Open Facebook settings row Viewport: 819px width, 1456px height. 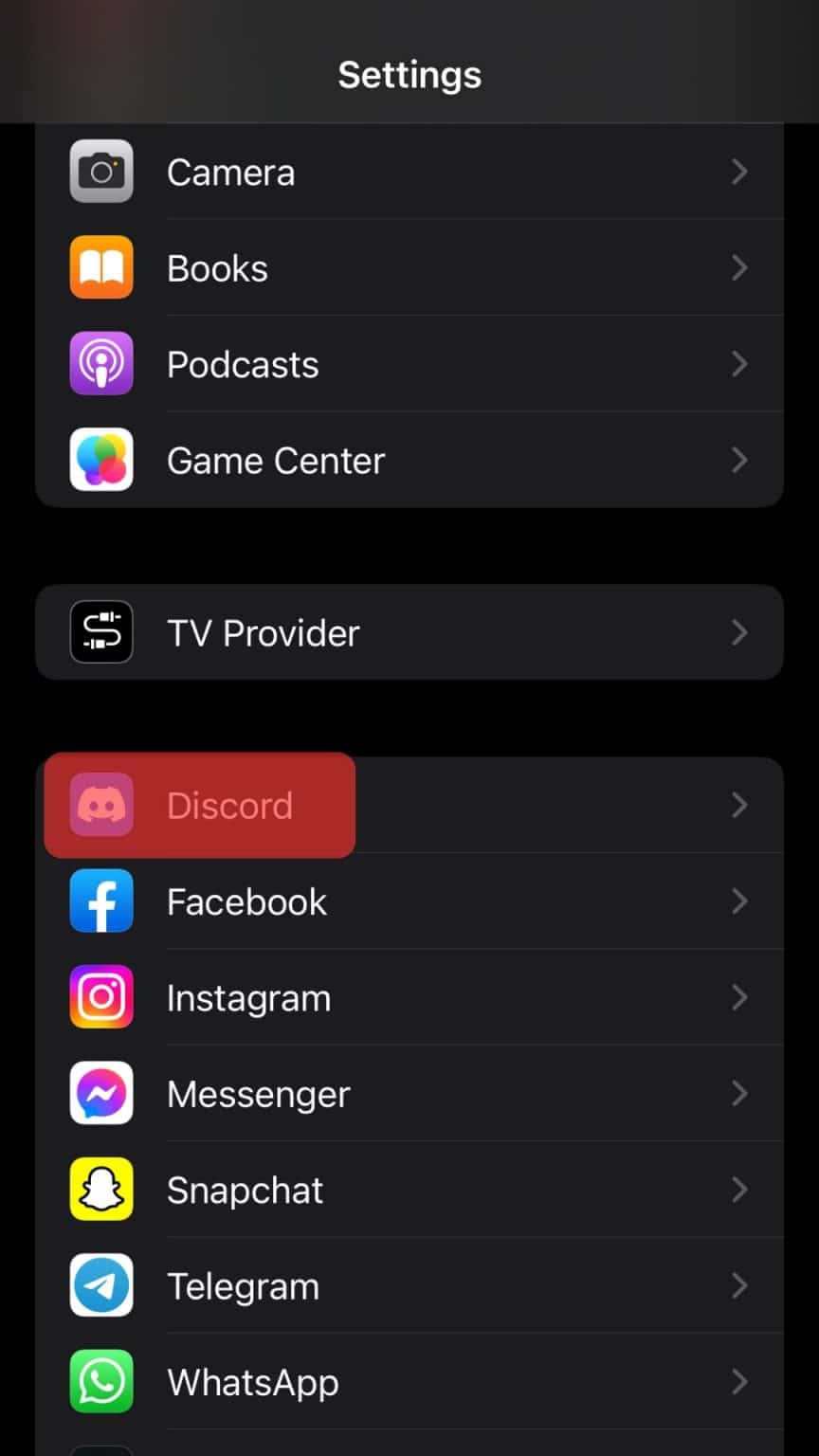(409, 901)
